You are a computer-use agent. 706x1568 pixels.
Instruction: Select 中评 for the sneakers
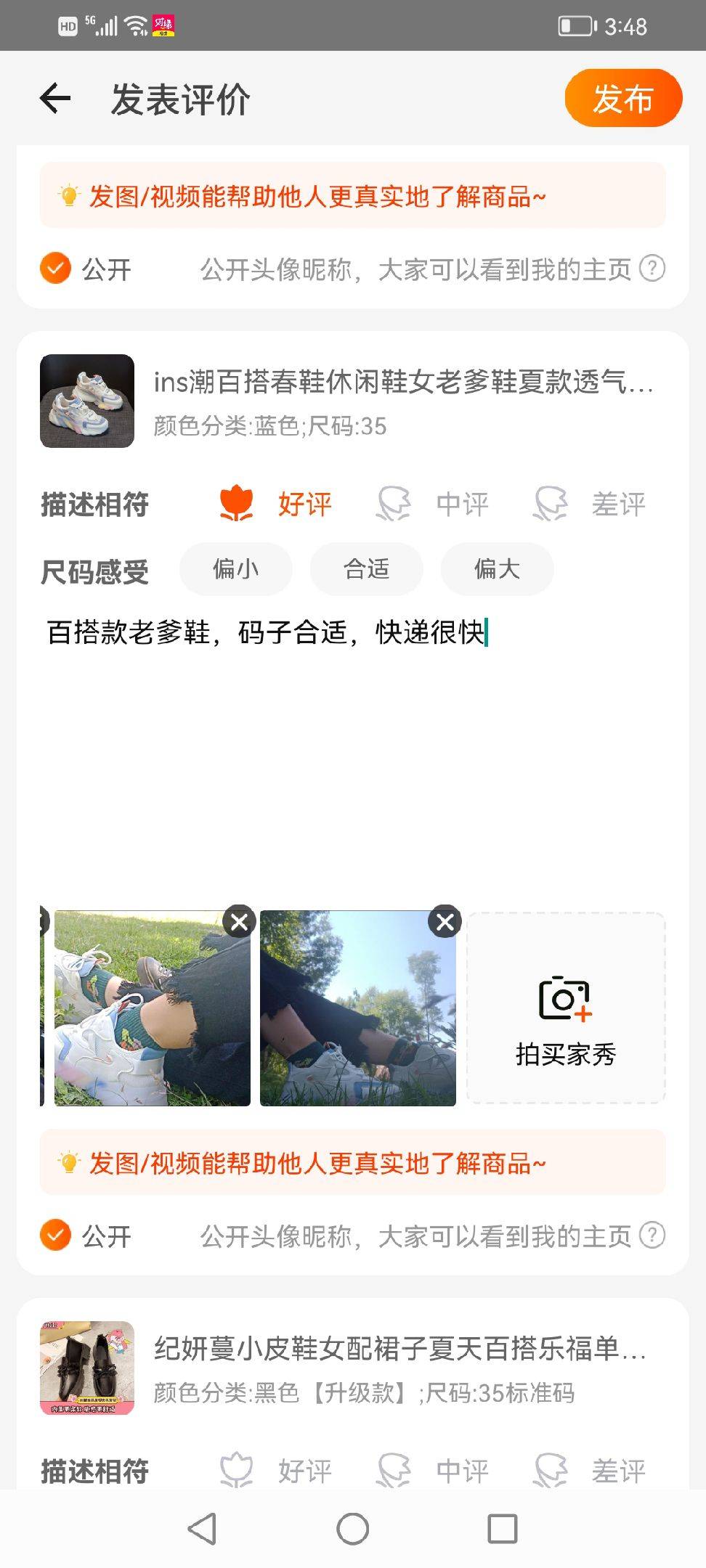(434, 504)
